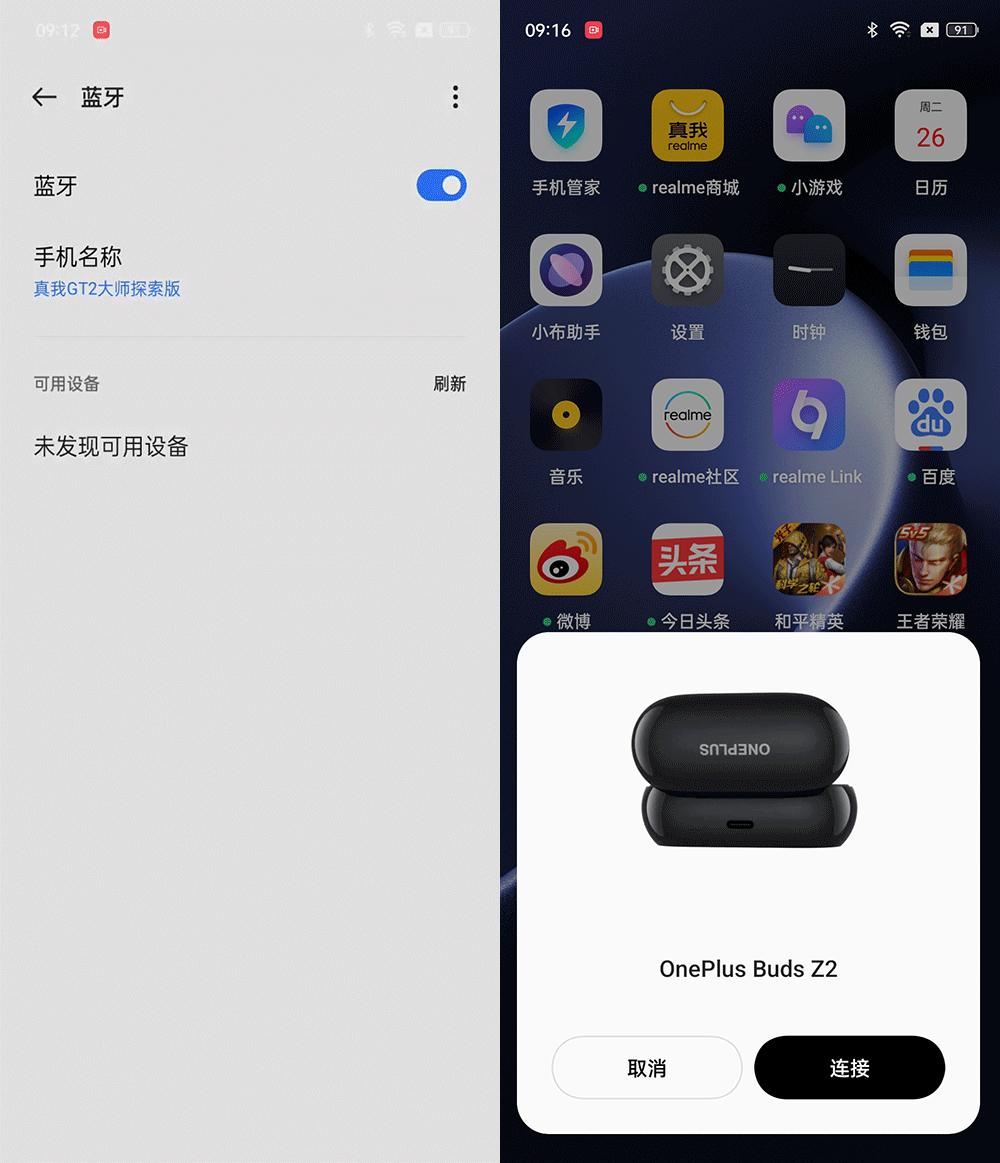
Task: Open the 钱包 wallet app
Action: pyautogui.click(x=930, y=270)
